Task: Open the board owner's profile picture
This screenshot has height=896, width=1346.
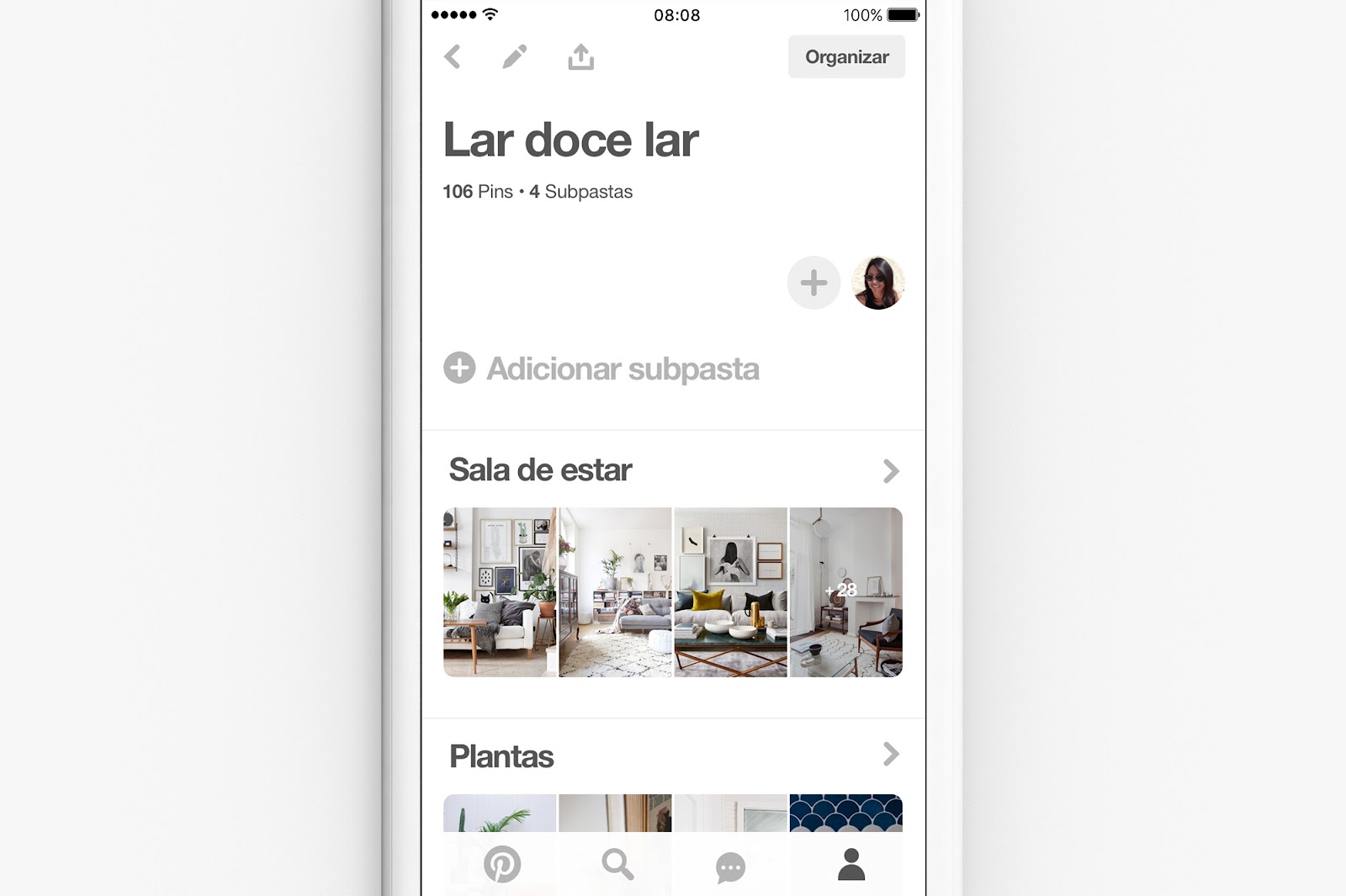Action: [x=878, y=283]
